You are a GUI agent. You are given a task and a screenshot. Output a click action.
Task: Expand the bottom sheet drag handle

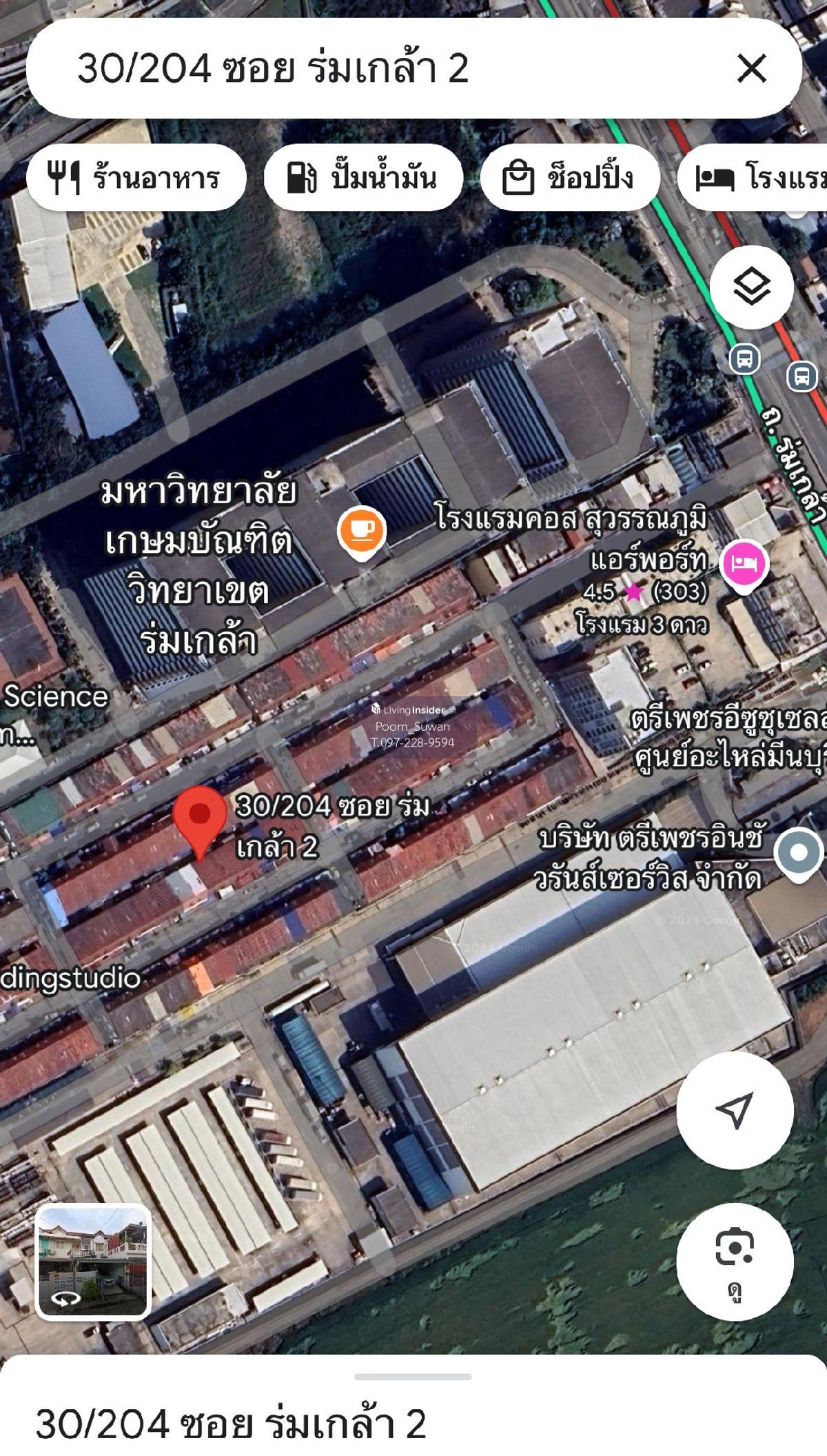[413, 1377]
